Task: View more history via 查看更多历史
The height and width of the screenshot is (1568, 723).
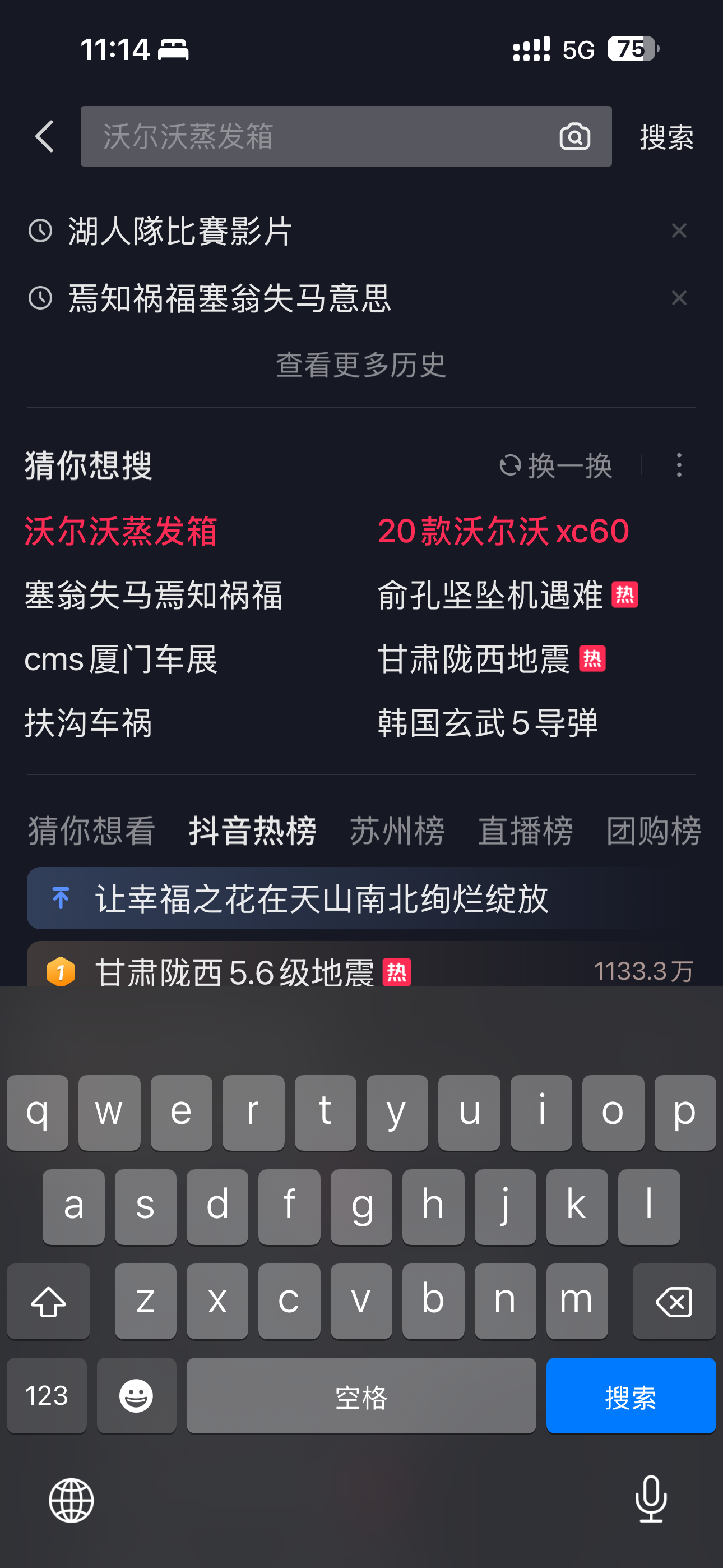Action: point(361,365)
